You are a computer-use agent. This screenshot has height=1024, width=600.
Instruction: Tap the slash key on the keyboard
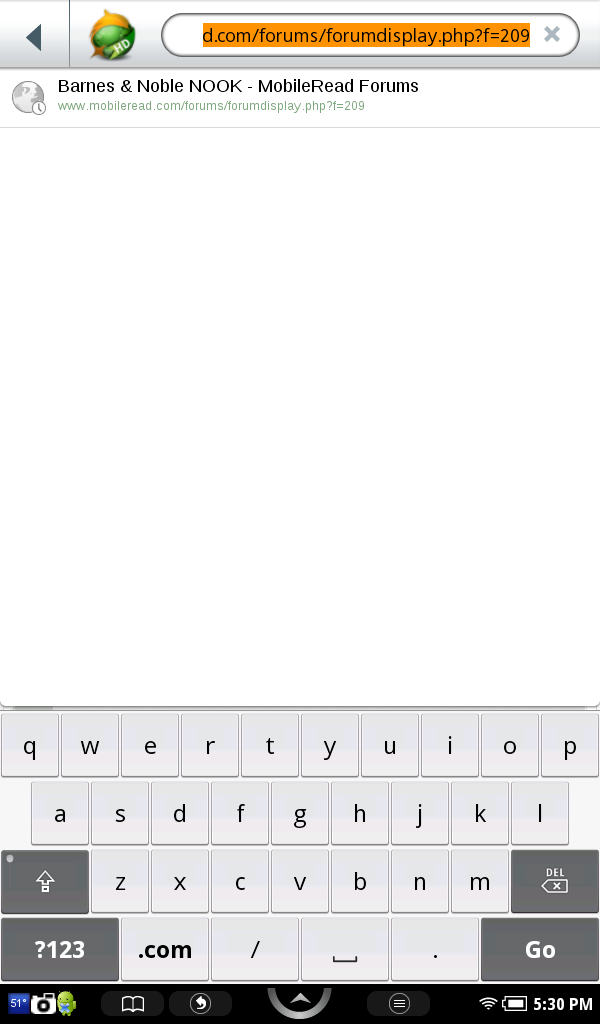(x=255, y=949)
